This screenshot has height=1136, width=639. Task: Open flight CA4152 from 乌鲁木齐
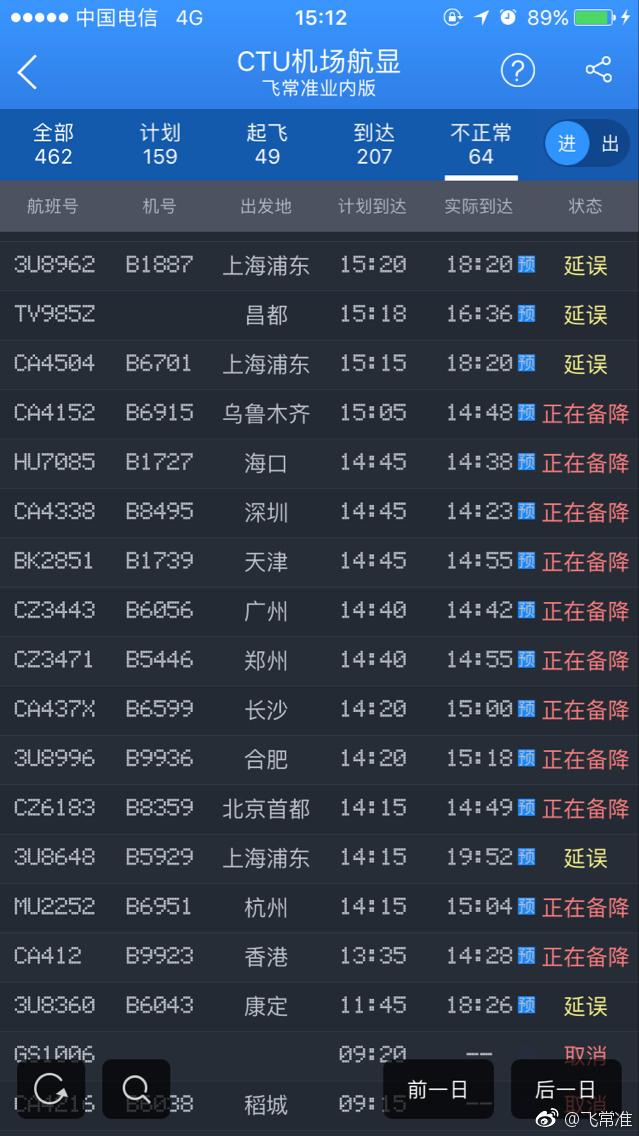(320, 413)
